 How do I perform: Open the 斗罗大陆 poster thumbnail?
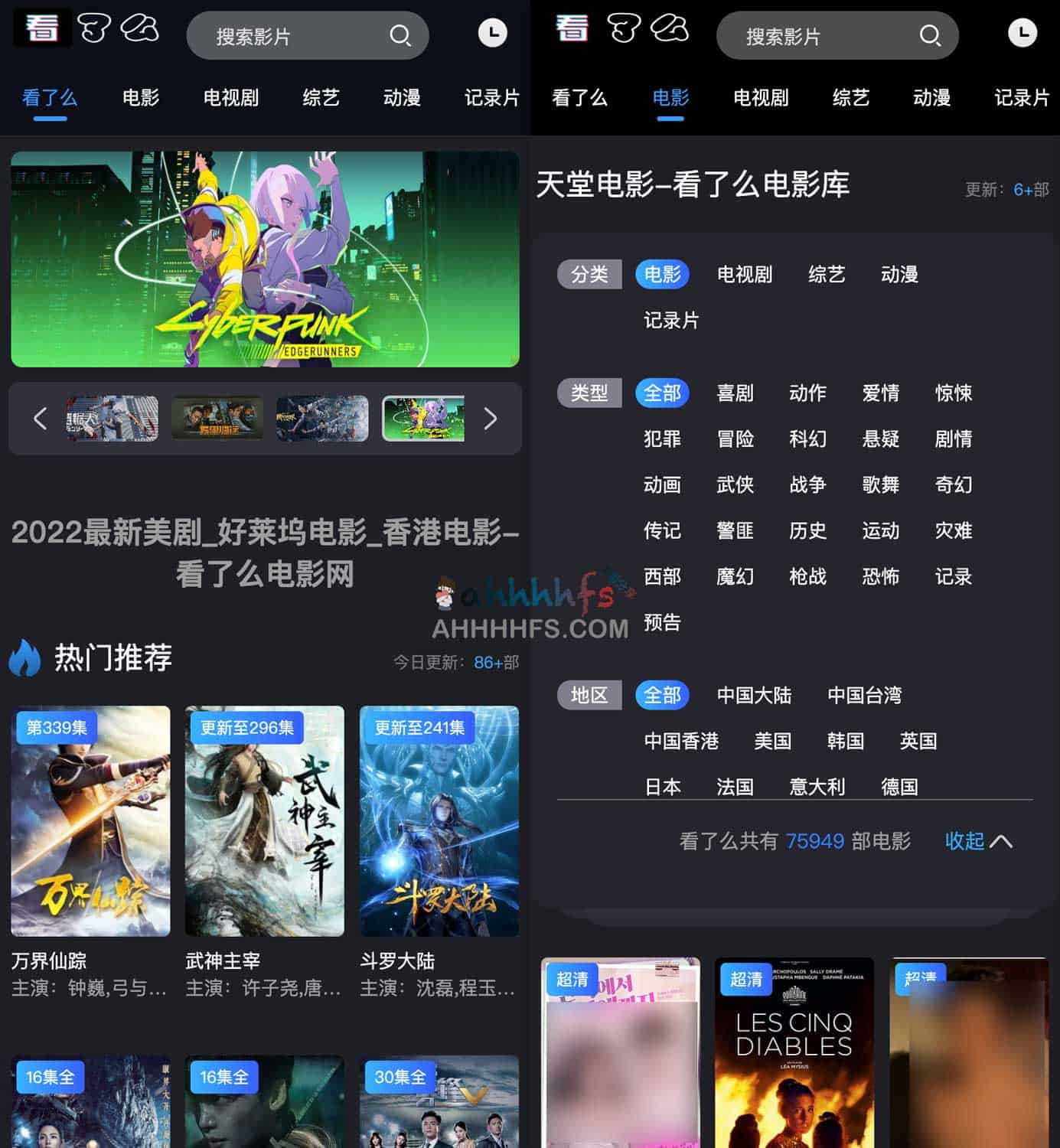(439, 822)
